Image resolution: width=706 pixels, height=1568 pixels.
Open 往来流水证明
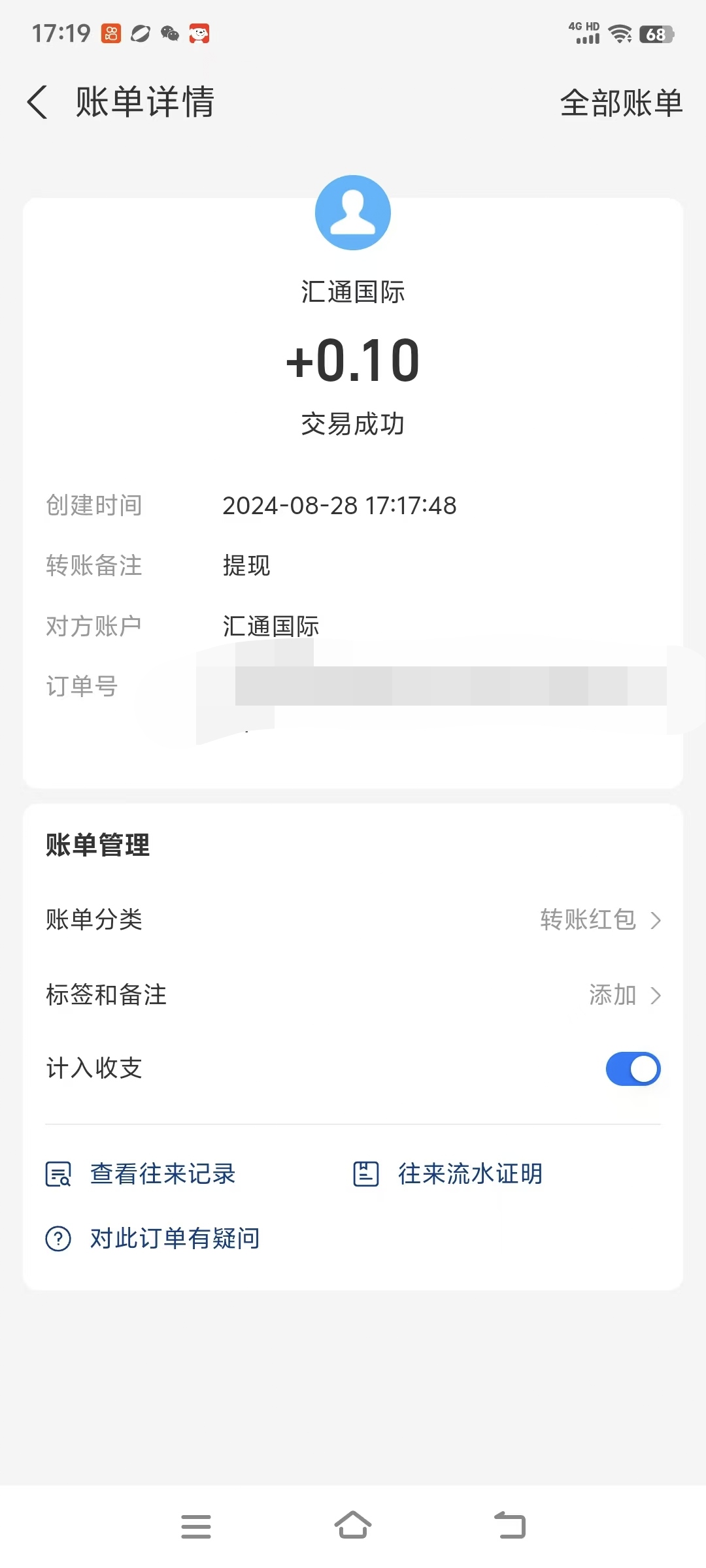(448, 1174)
